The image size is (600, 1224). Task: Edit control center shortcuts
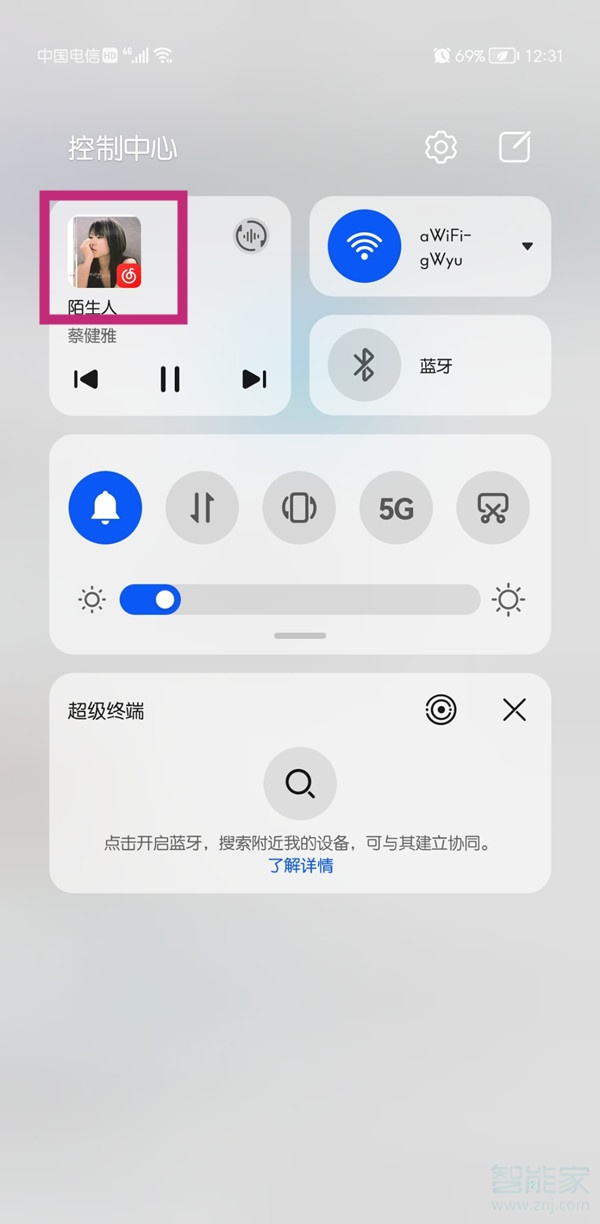tap(514, 148)
